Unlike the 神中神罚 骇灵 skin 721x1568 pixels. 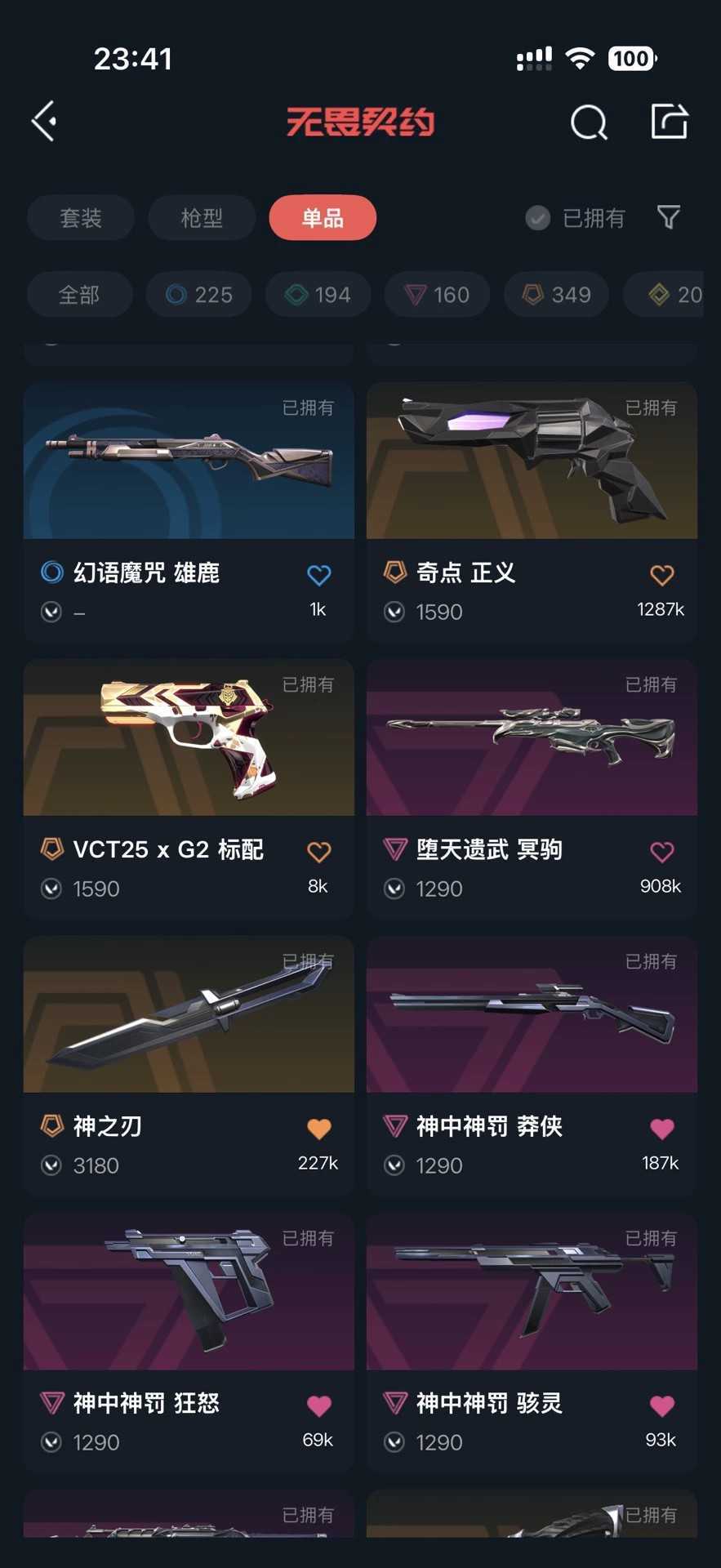pos(661,1405)
